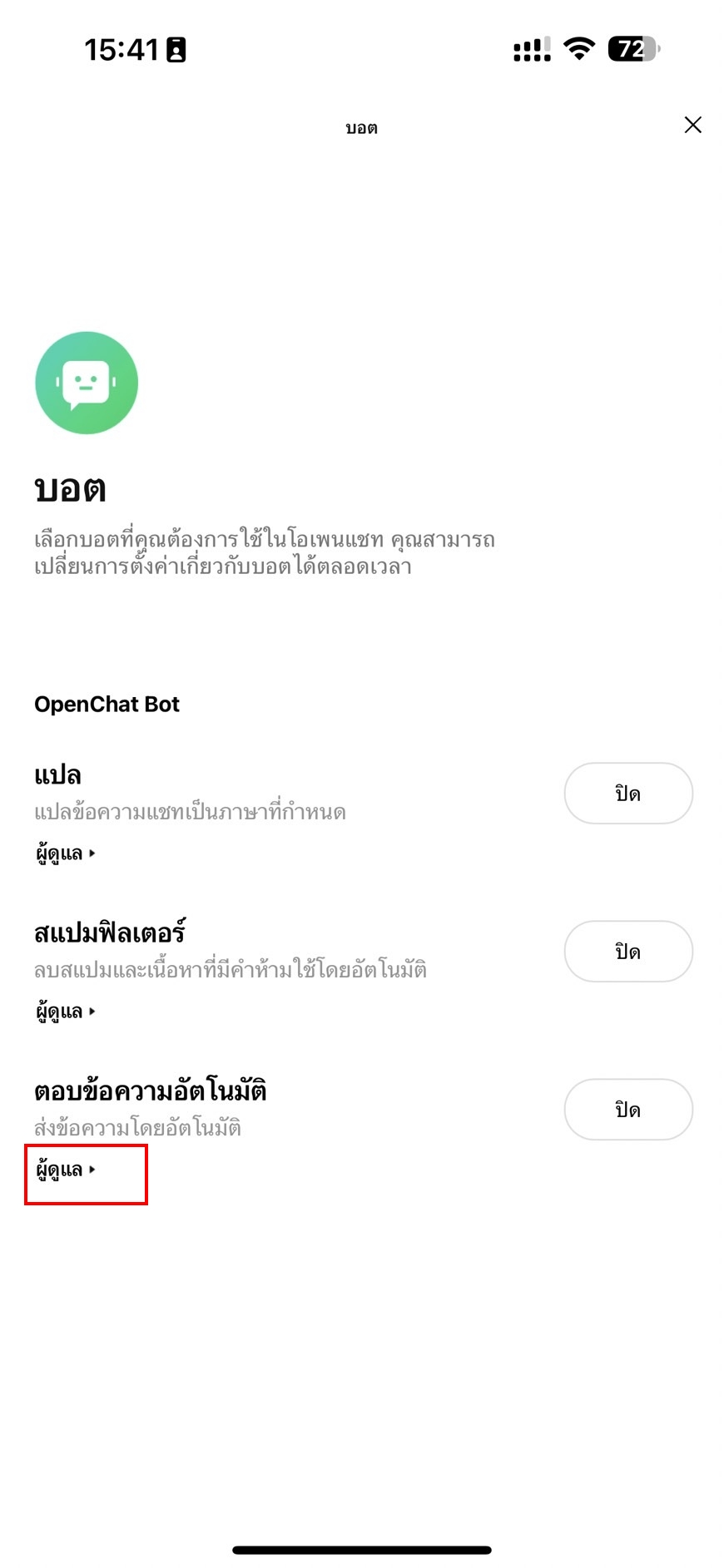Close the บอต settings screen
724x1568 pixels.
tap(692, 125)
